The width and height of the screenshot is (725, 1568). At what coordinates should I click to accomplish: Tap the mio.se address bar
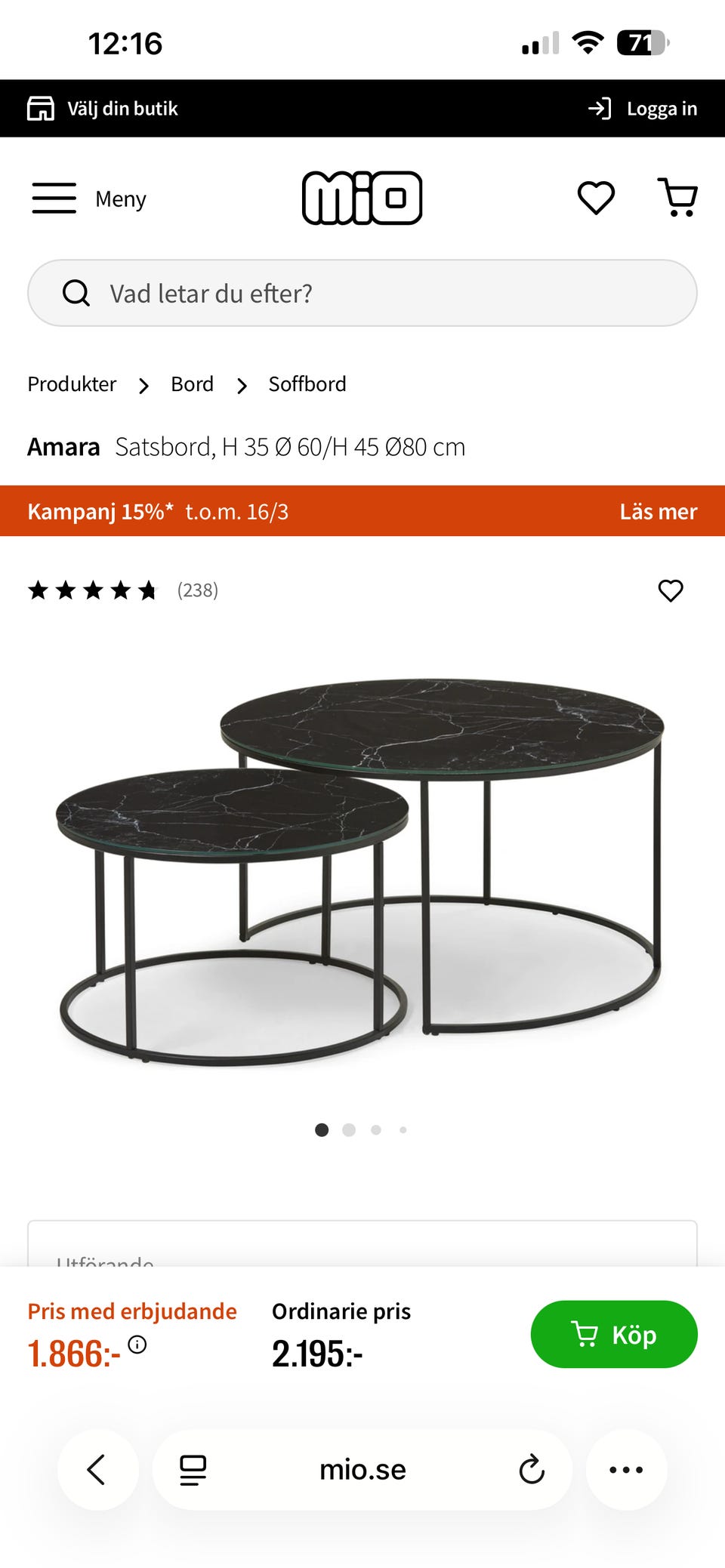point(362,1469)
